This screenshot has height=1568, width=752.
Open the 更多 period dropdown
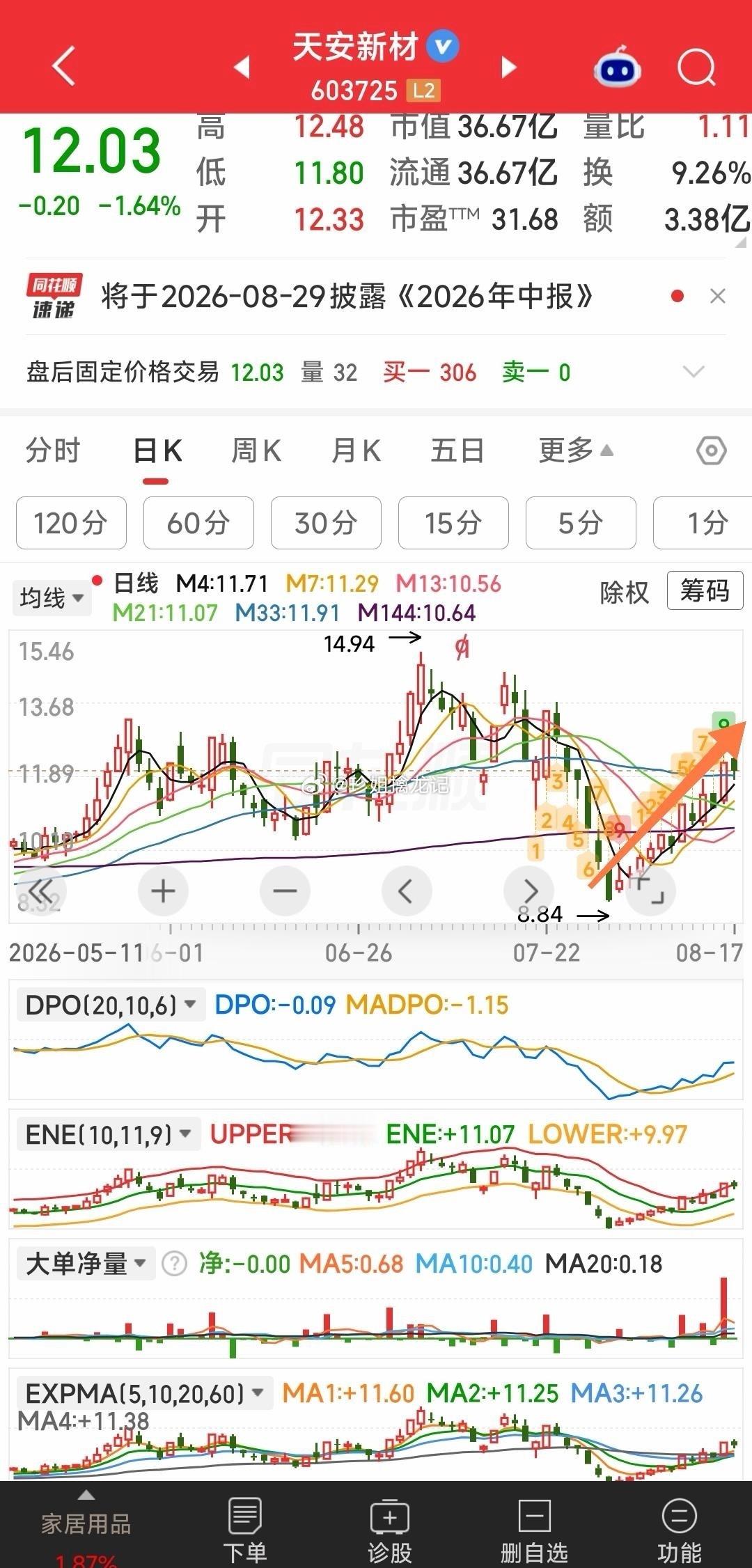(576, 450)
